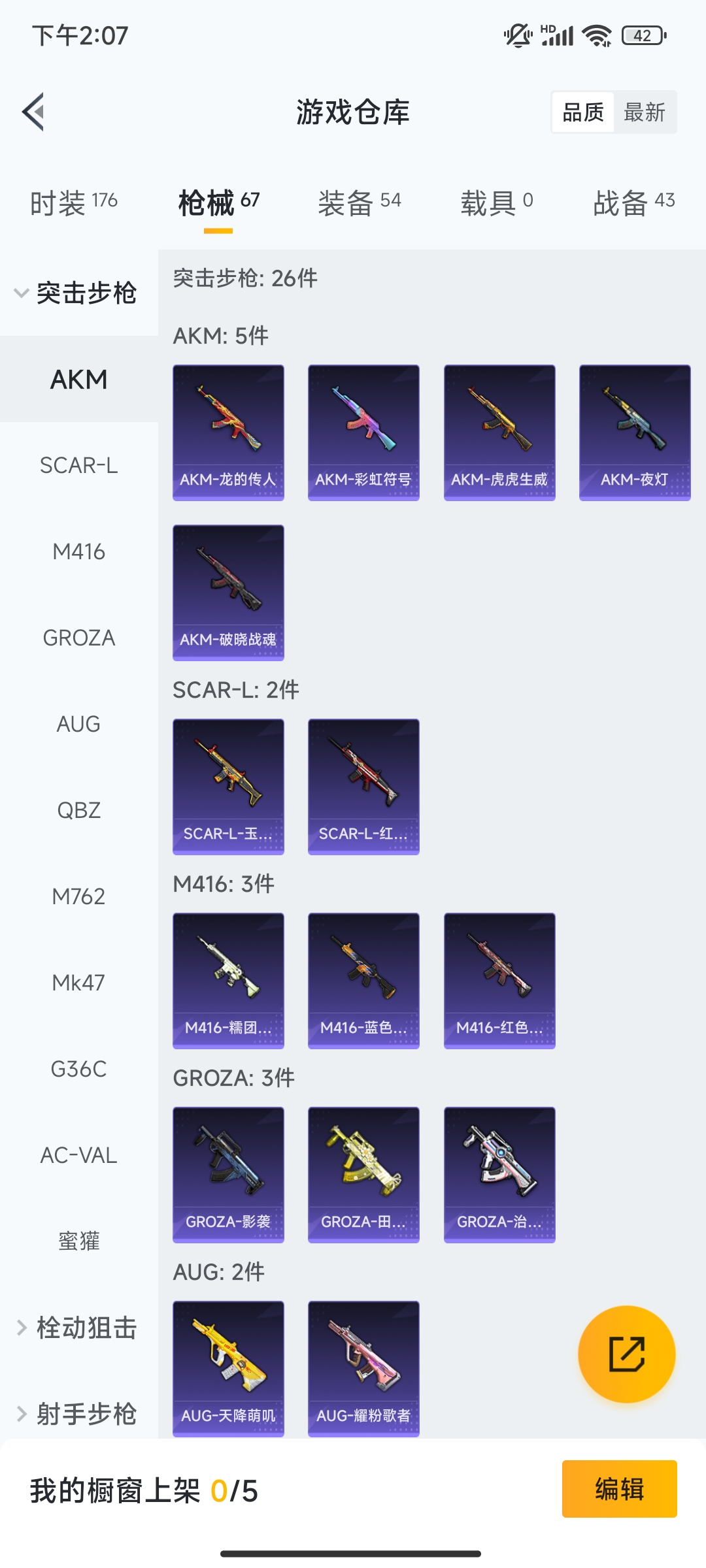View the AKM-彩虹符号 skin
The height and width of the screenshot is (1568, 706).
point(363,433)
